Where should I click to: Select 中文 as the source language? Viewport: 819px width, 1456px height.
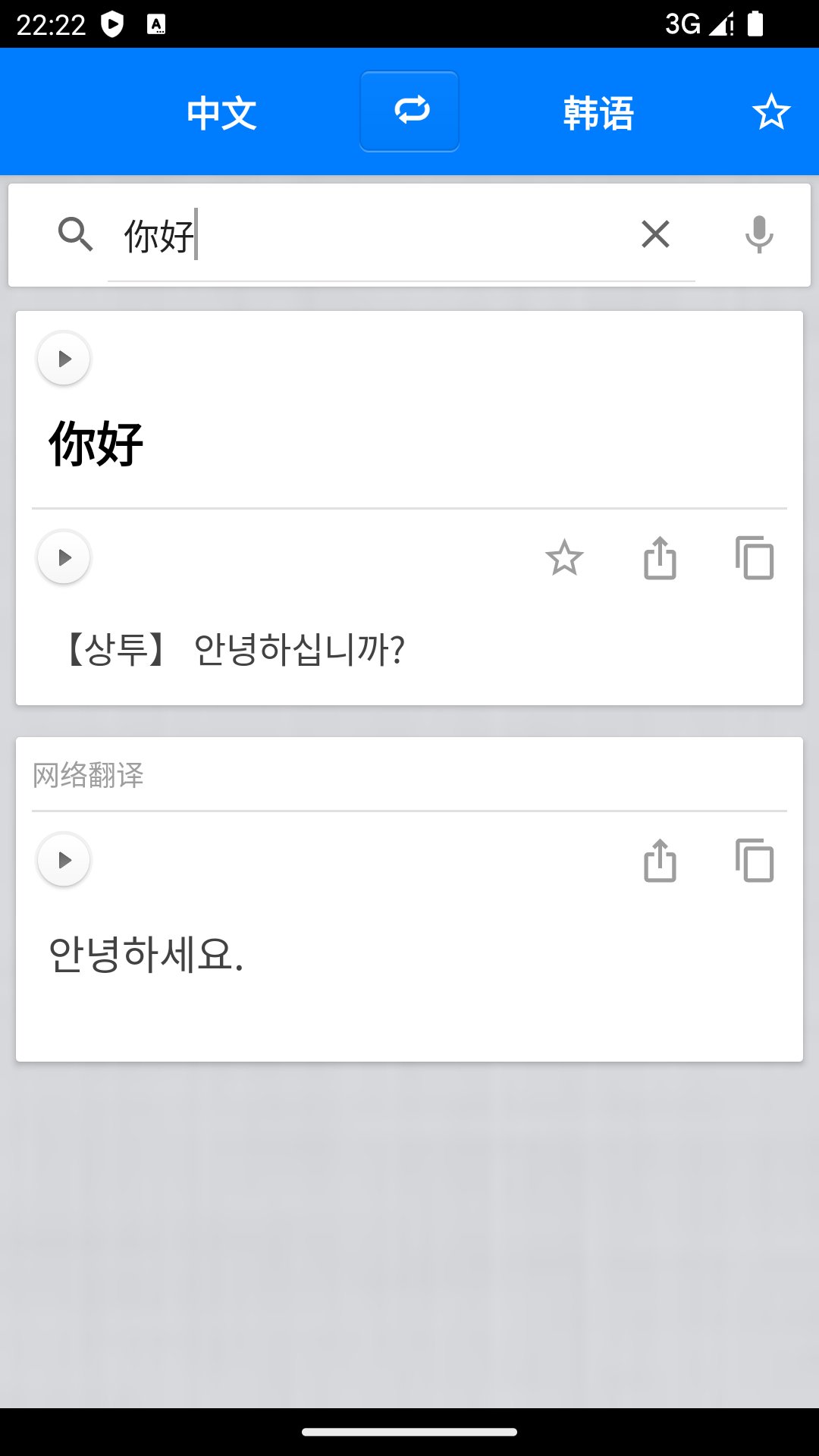(x=221, y=113)
